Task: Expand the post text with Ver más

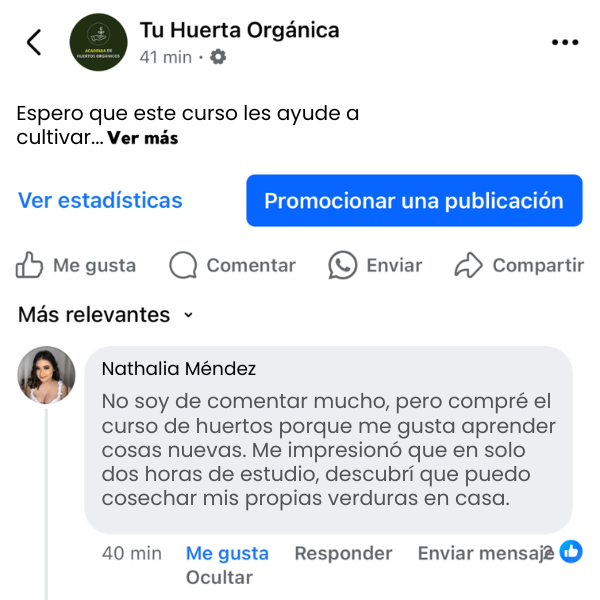Action: 143,138
